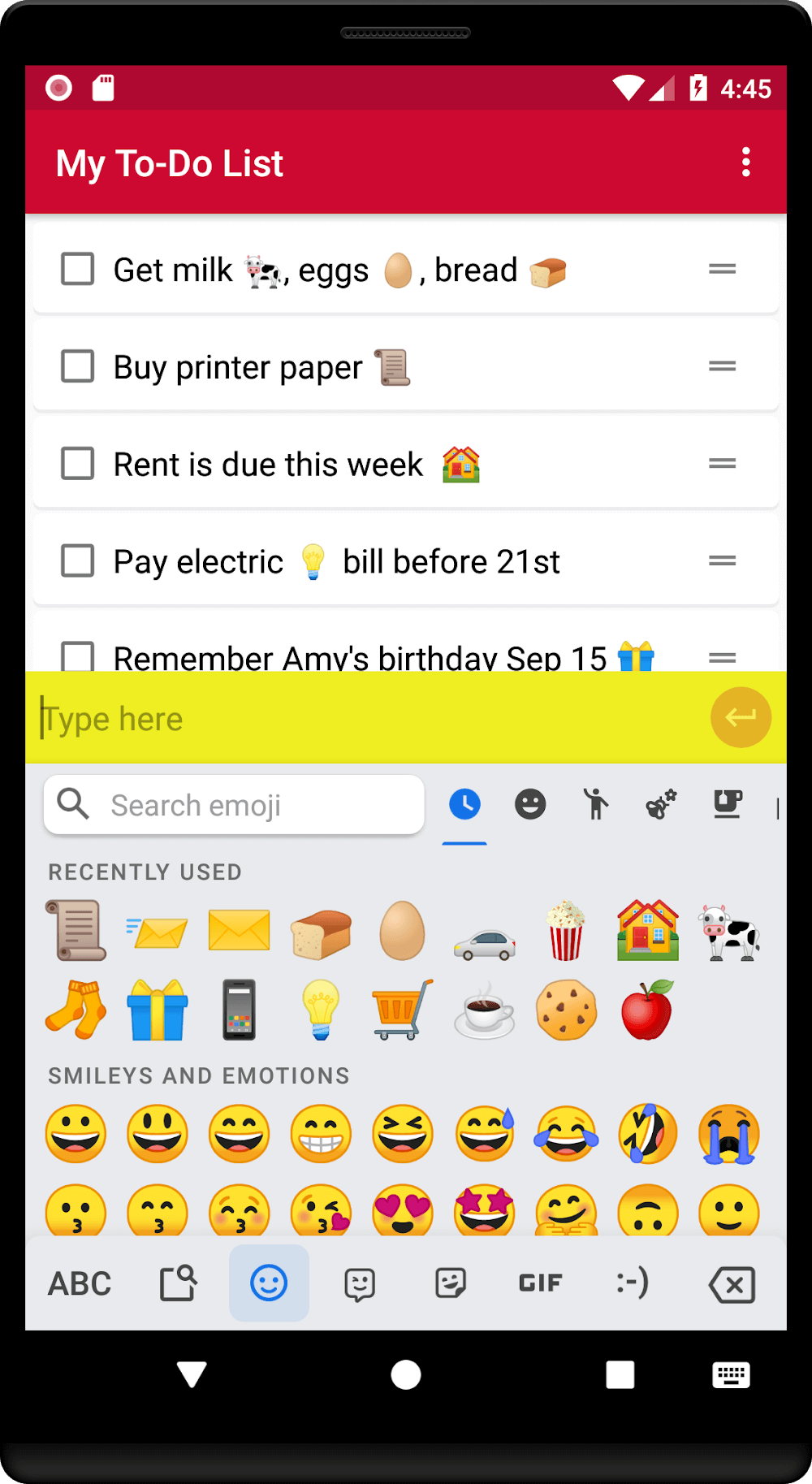Insert the red apple emoji

pos(647,1010)
